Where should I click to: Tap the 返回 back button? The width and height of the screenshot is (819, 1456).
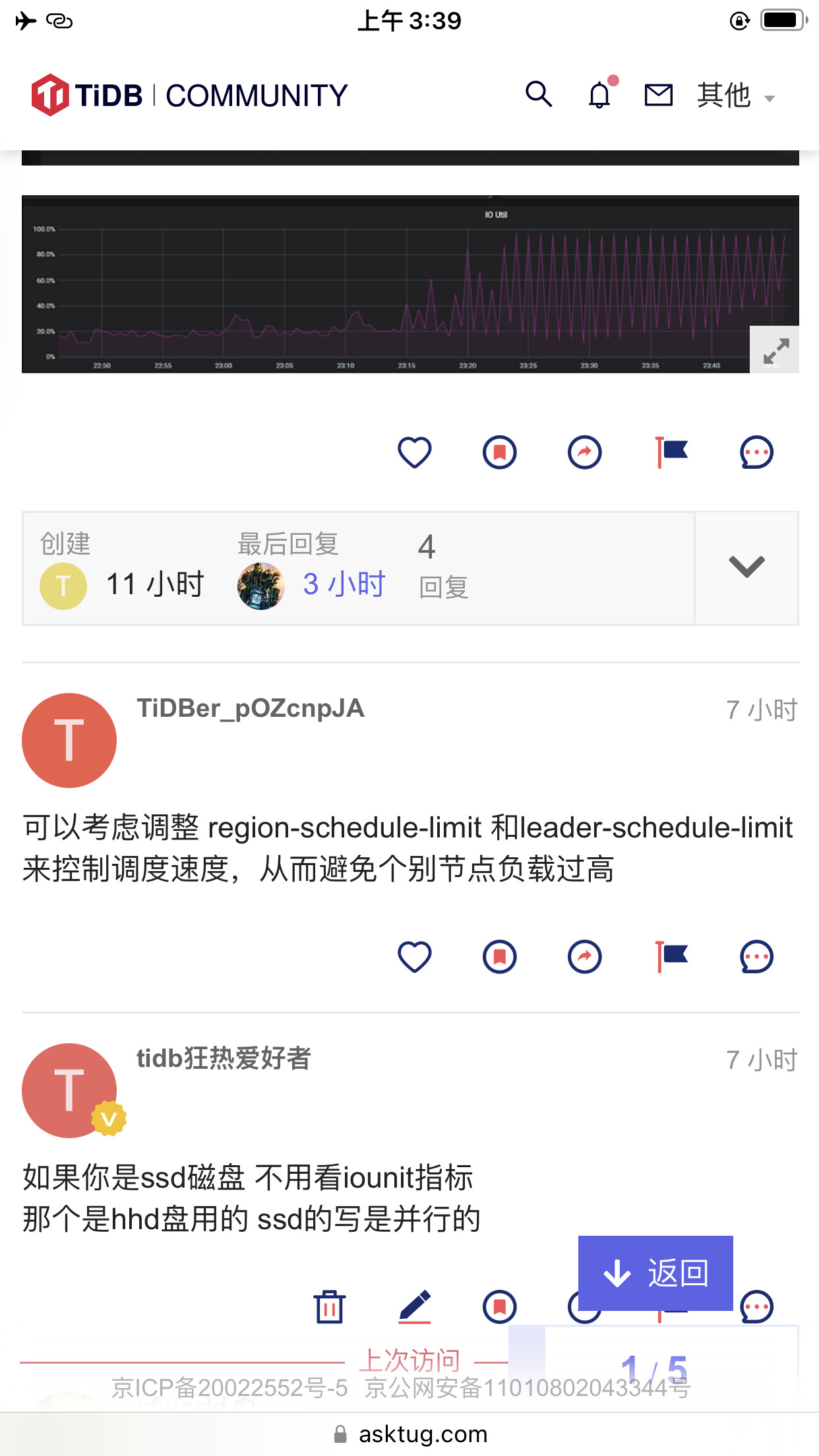click(x=655, y=1273)
